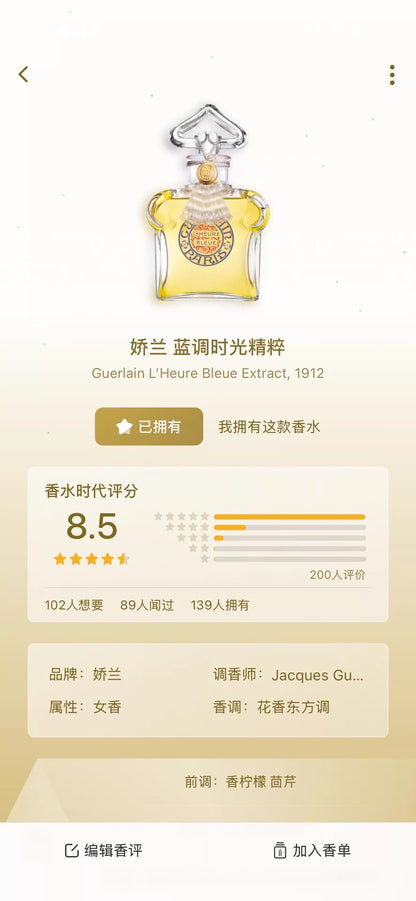This screenshot has height=901, width=416.
Task: Open brand 娇兰 page
Action: 107,675
